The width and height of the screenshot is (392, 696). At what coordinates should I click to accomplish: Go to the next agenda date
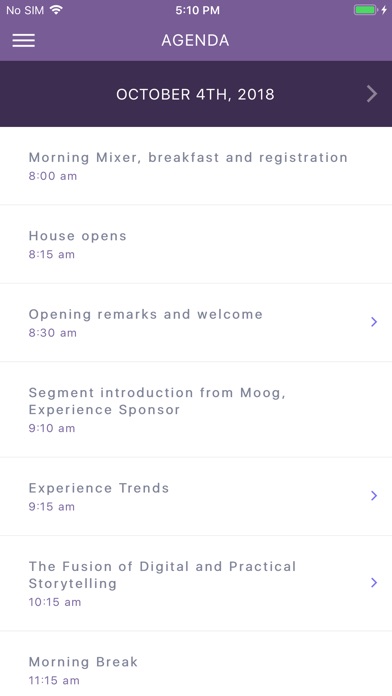click(x=372, y=94)
